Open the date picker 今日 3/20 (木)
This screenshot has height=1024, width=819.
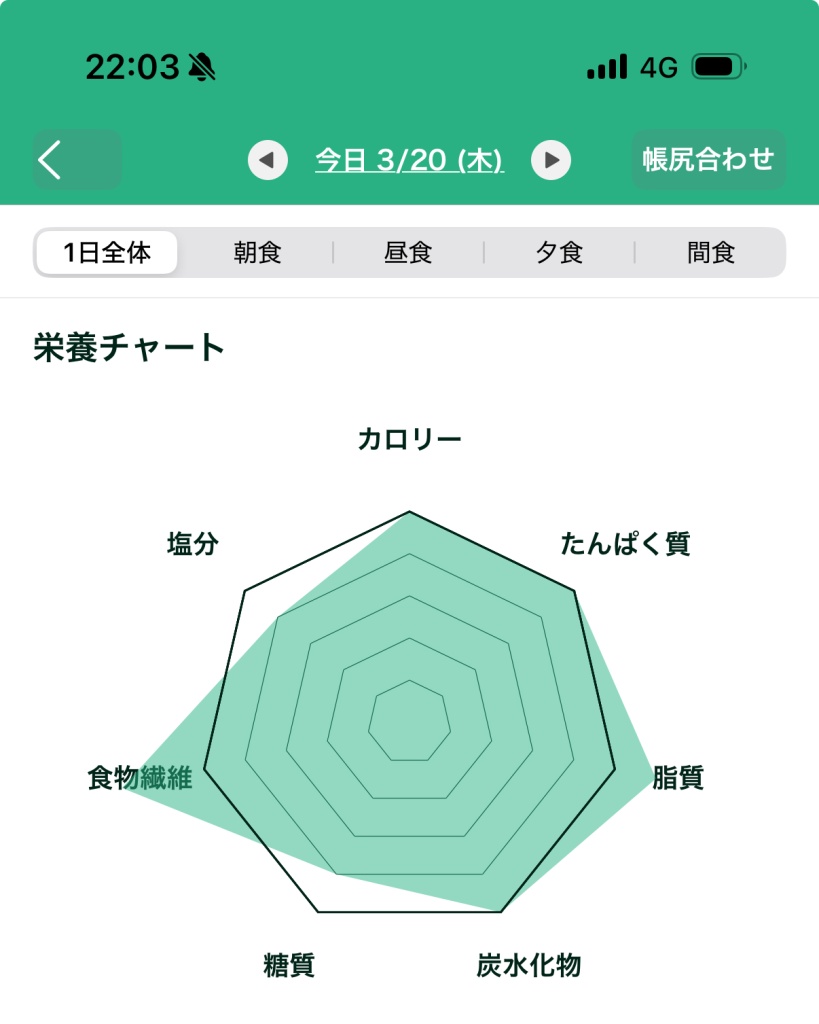(409, 160)
